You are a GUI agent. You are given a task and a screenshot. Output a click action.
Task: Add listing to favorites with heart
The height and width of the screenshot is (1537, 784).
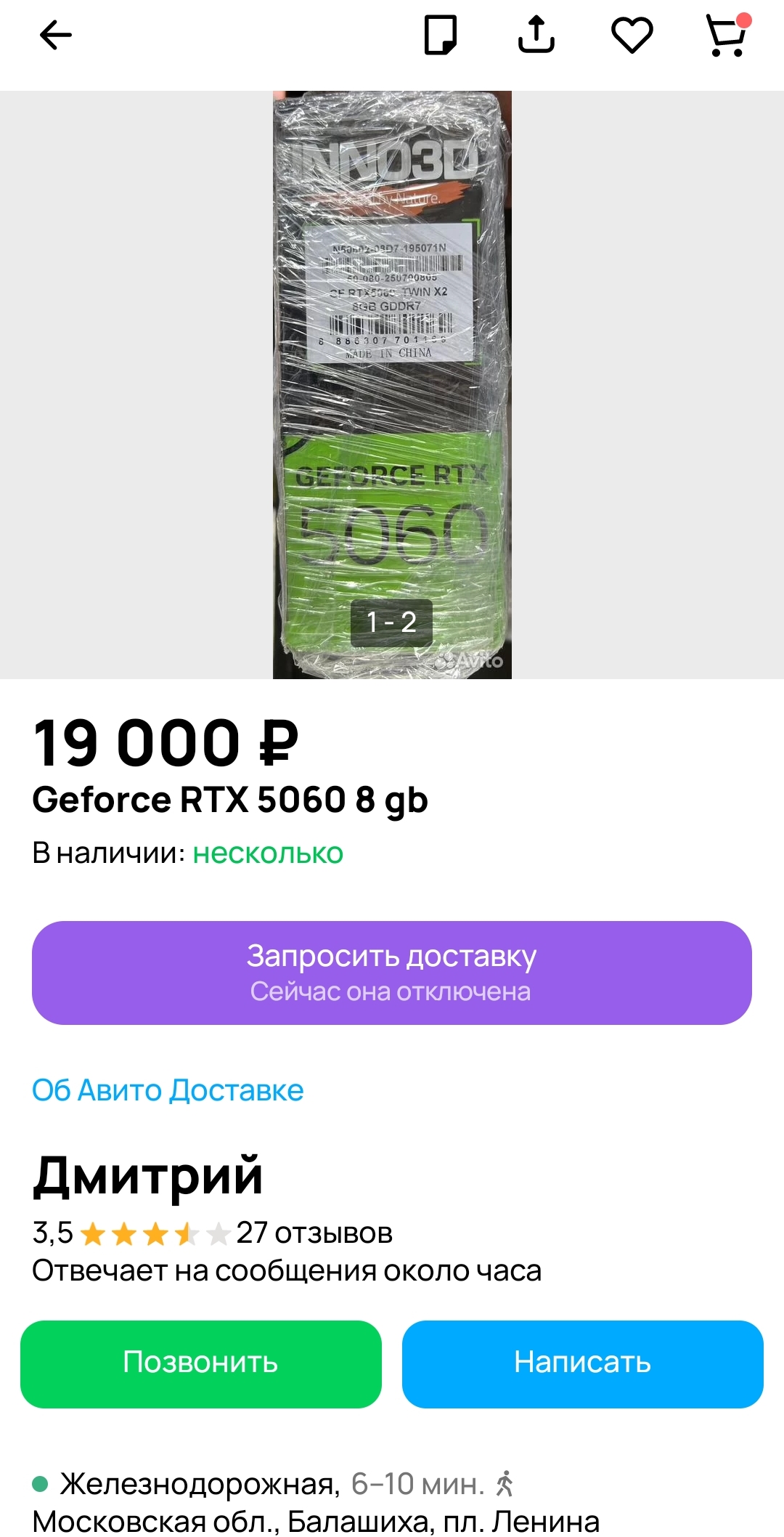point(632,35)
